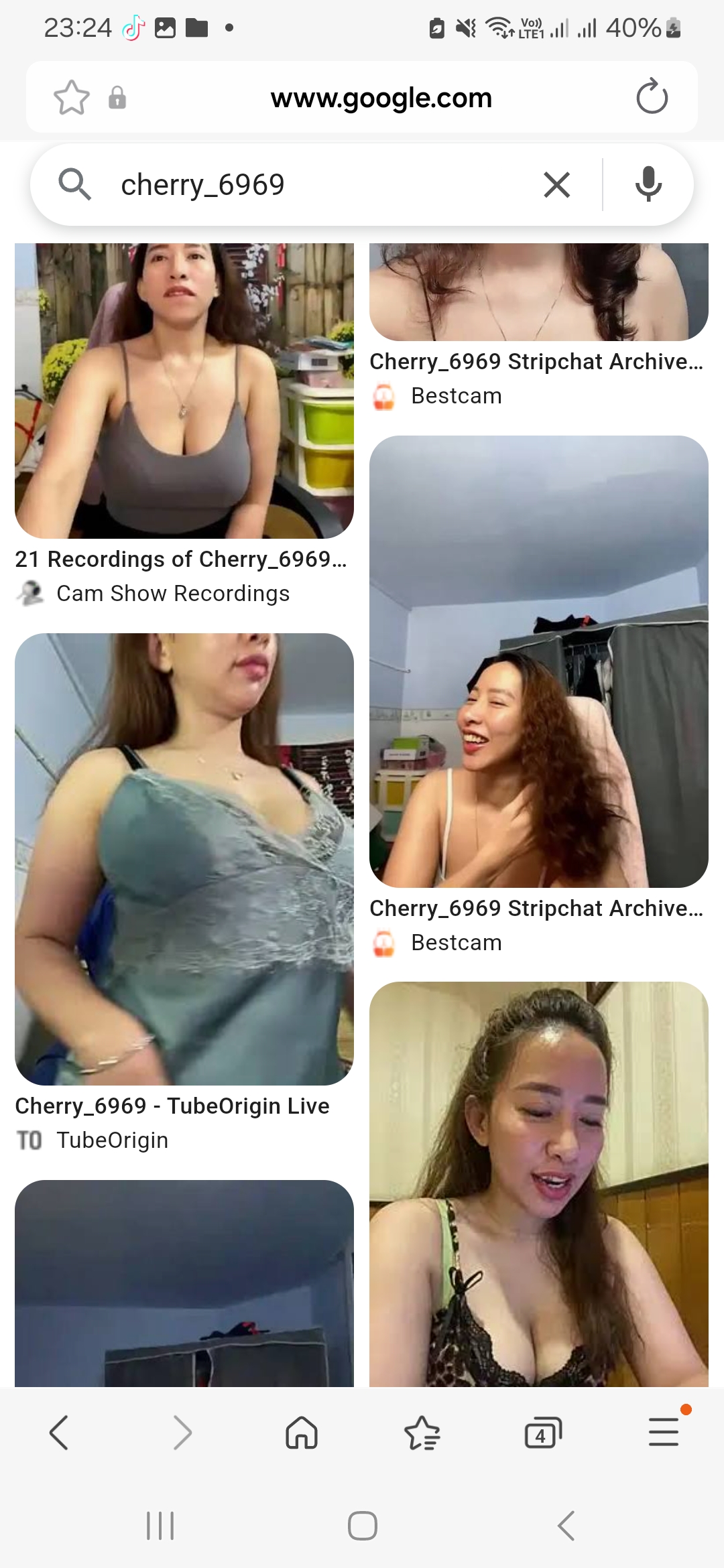This screenshot has height=1568, width=724.
Task: Open the browser menu
Action: (664, 1433)
